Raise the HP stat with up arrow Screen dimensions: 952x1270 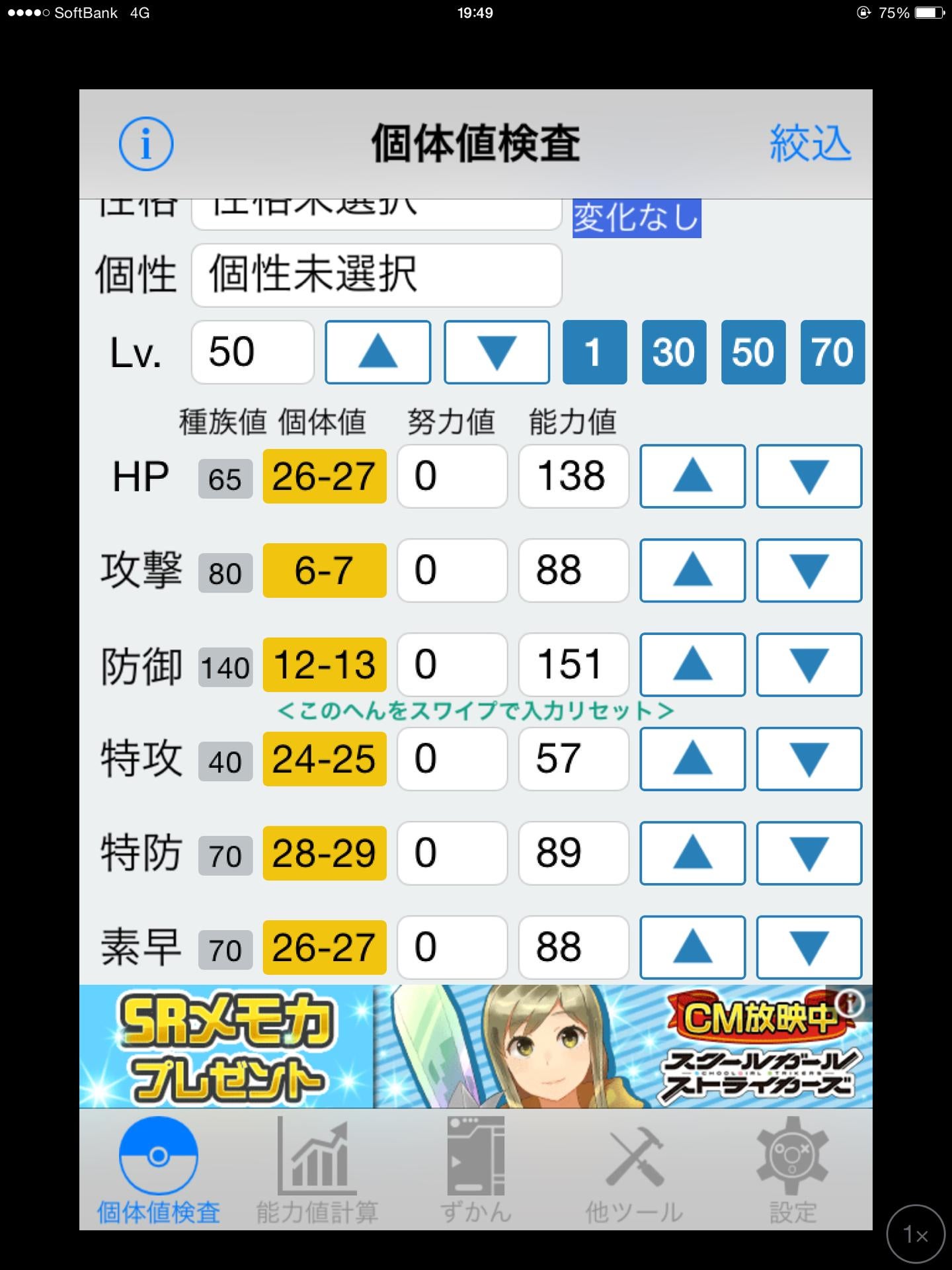click(692, 476)
